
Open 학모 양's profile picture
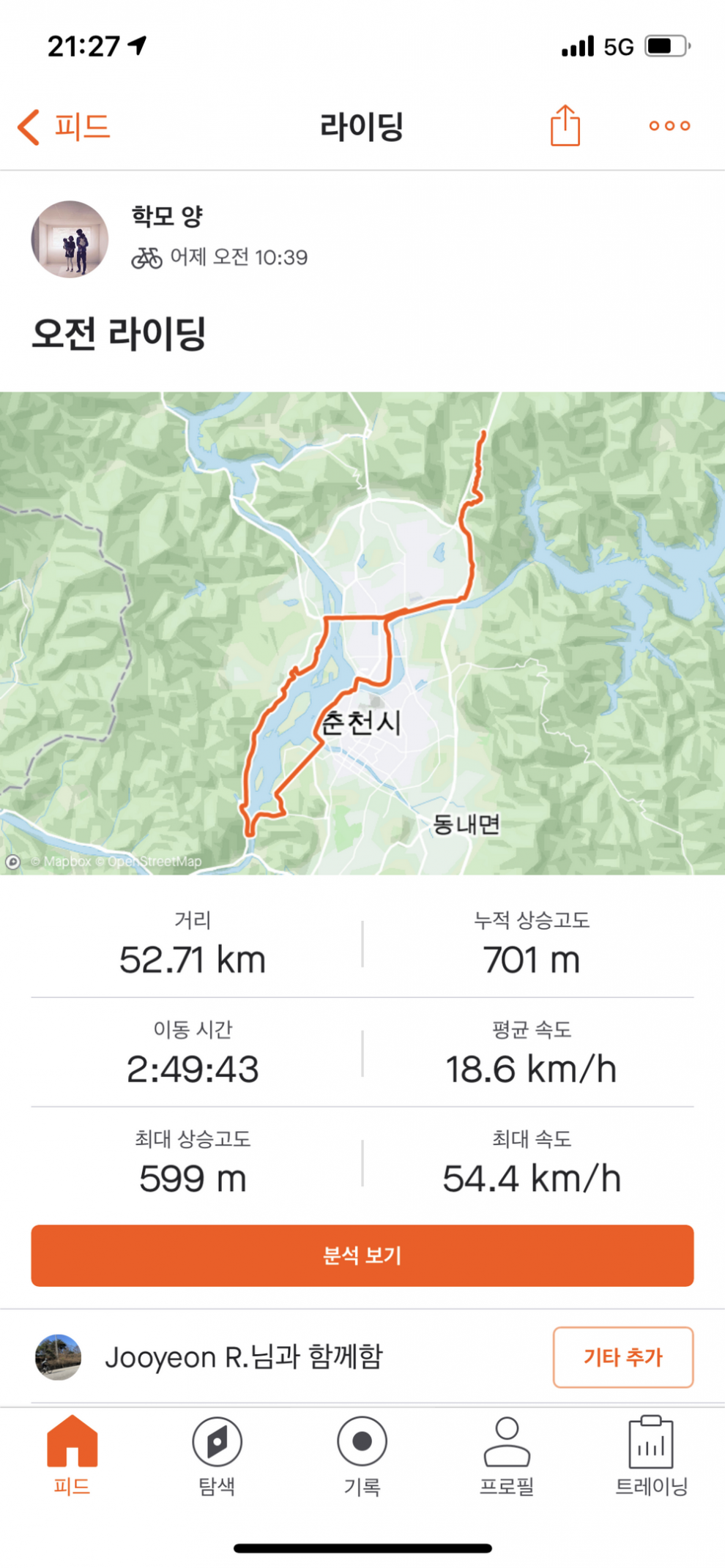70,239
